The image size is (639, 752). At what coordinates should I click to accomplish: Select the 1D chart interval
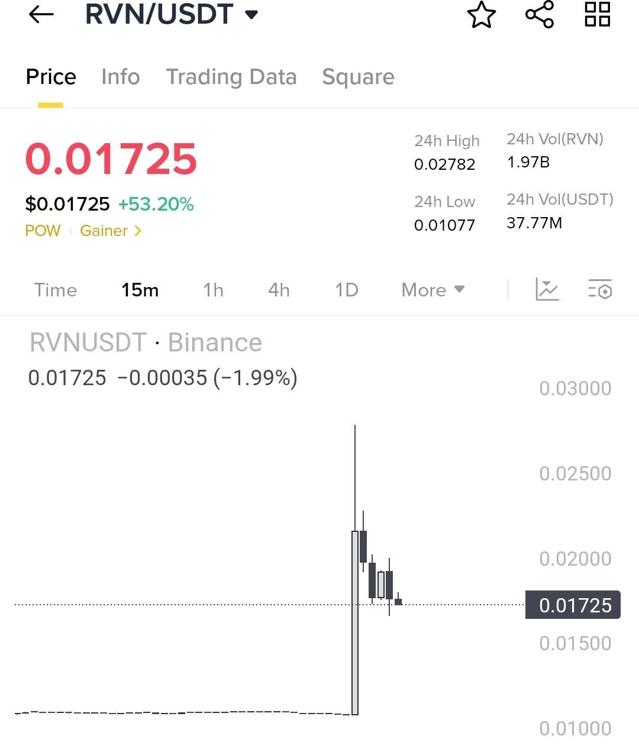click(x=346, y=290)
